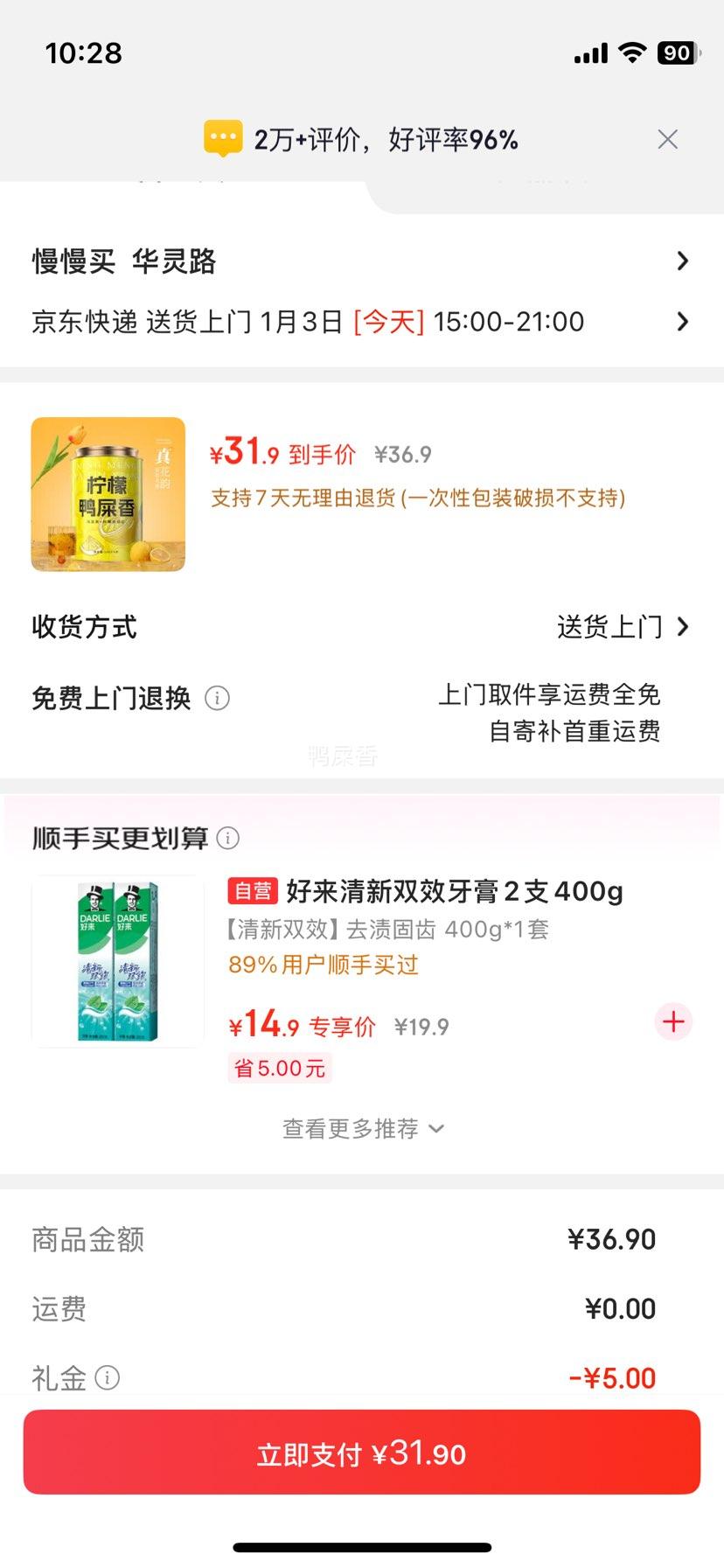Open reviews via the yellow speech bubble icon

tap(222, 138)
